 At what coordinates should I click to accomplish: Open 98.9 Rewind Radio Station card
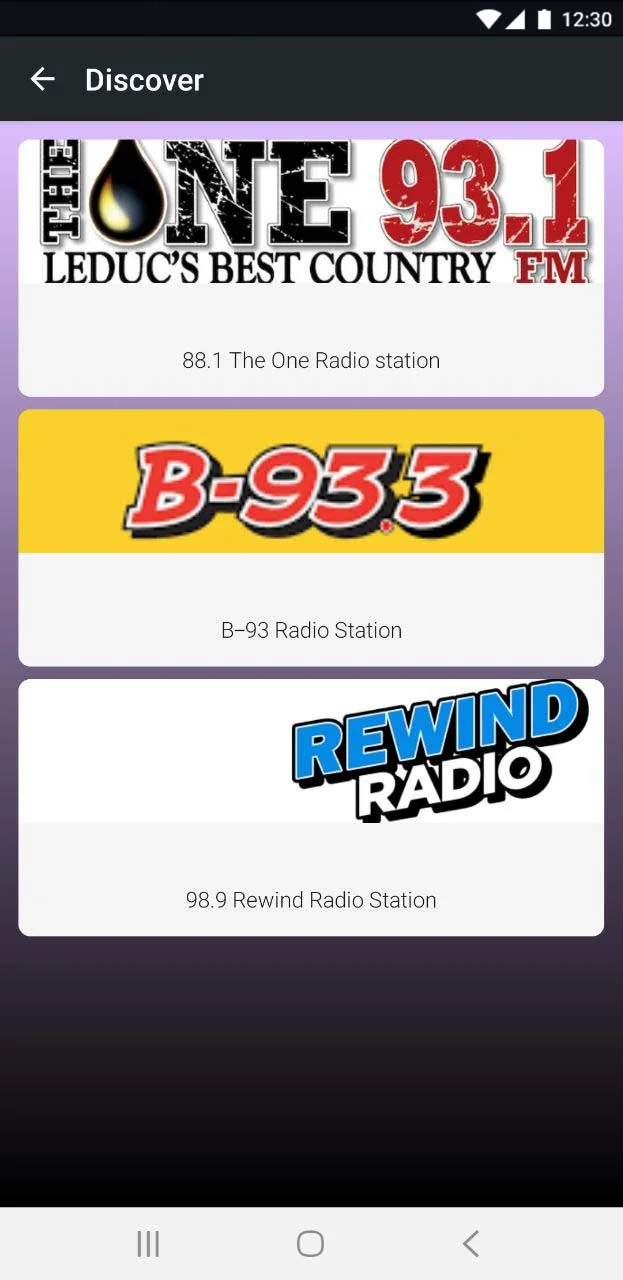311,808
